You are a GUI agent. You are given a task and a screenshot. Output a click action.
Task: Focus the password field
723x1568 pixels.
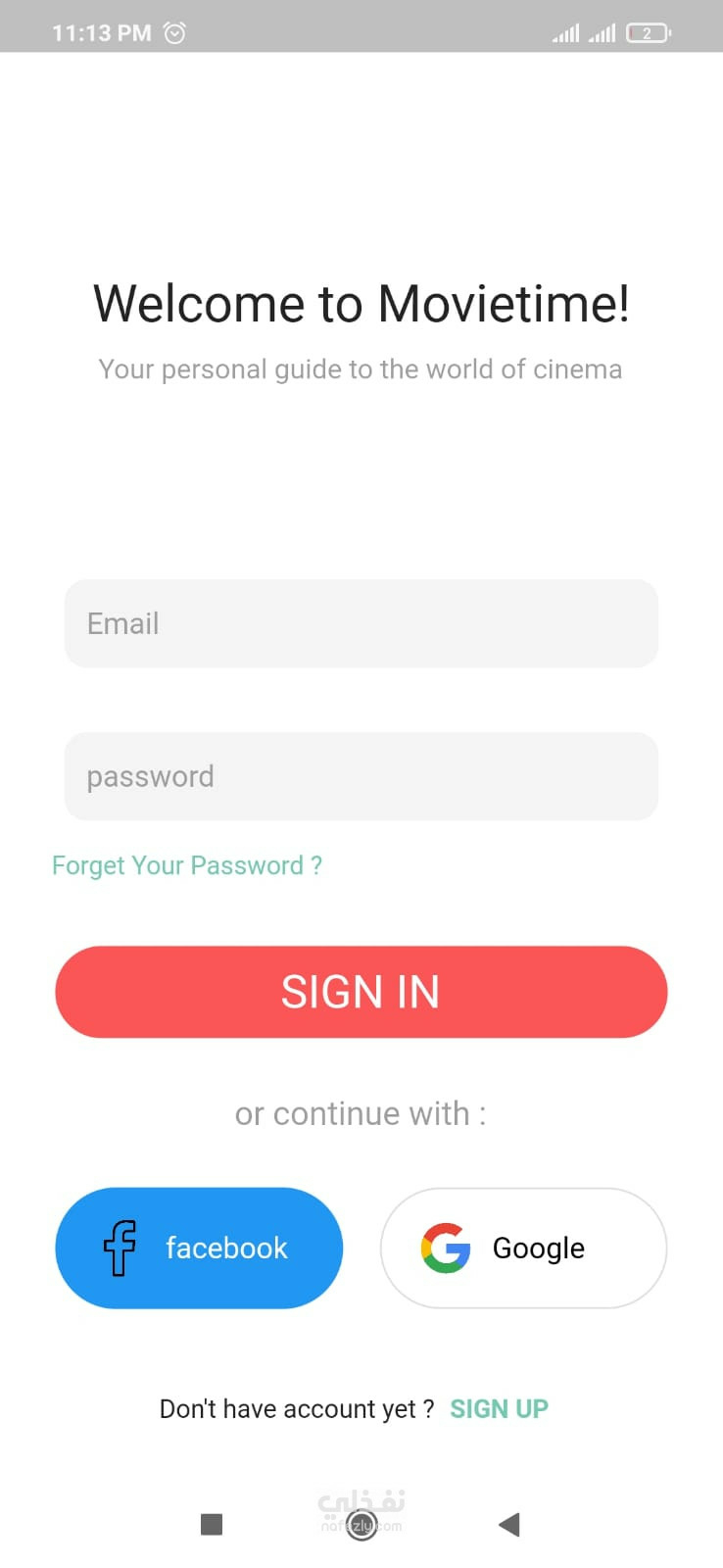tap(361, 776)
